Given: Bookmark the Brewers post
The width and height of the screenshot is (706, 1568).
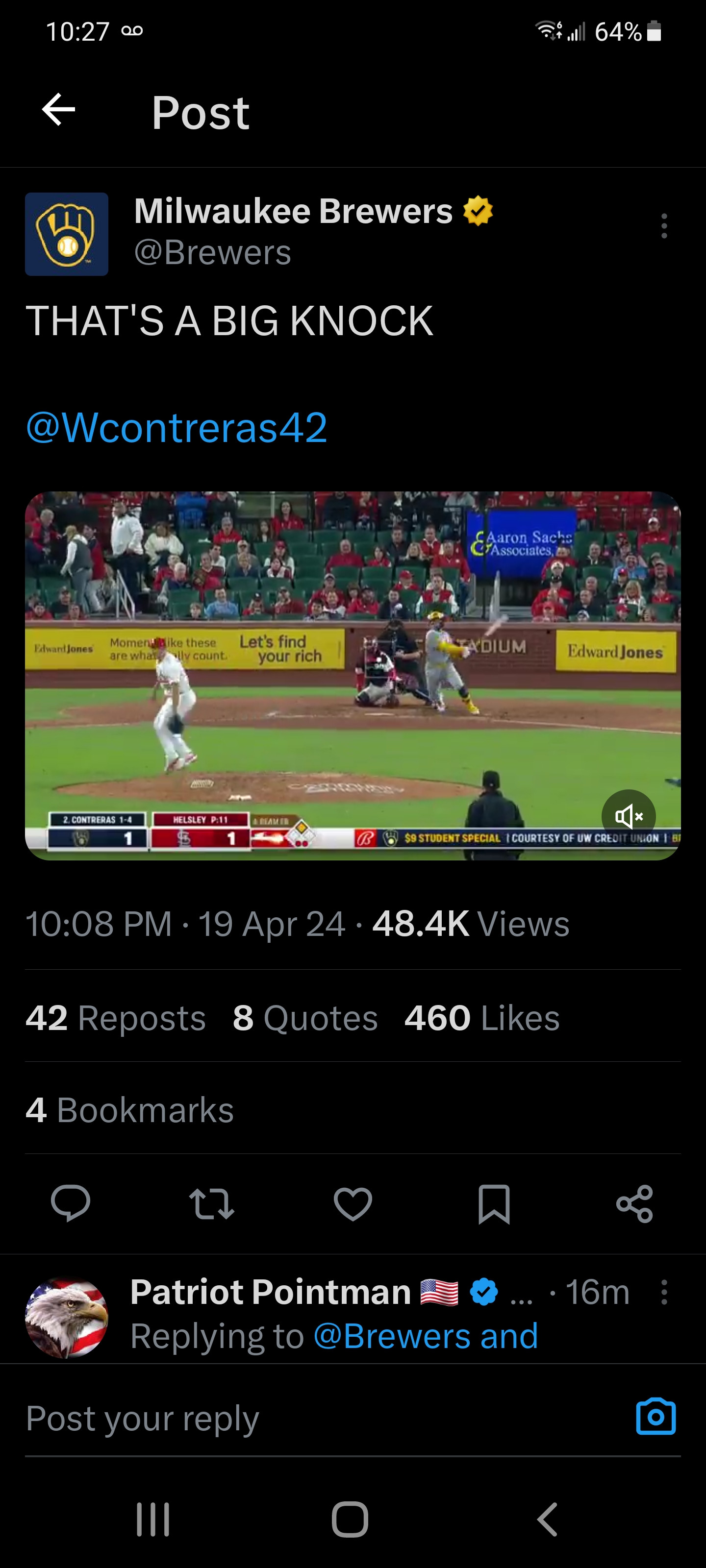Looking at the screenshot, I should 494,1203.
